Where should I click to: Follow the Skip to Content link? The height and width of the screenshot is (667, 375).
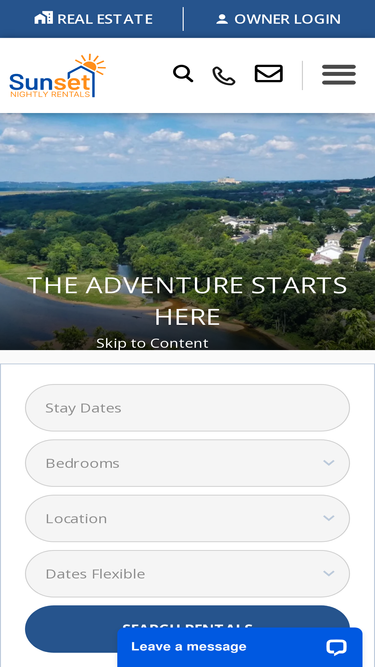(x=152, y=343)
